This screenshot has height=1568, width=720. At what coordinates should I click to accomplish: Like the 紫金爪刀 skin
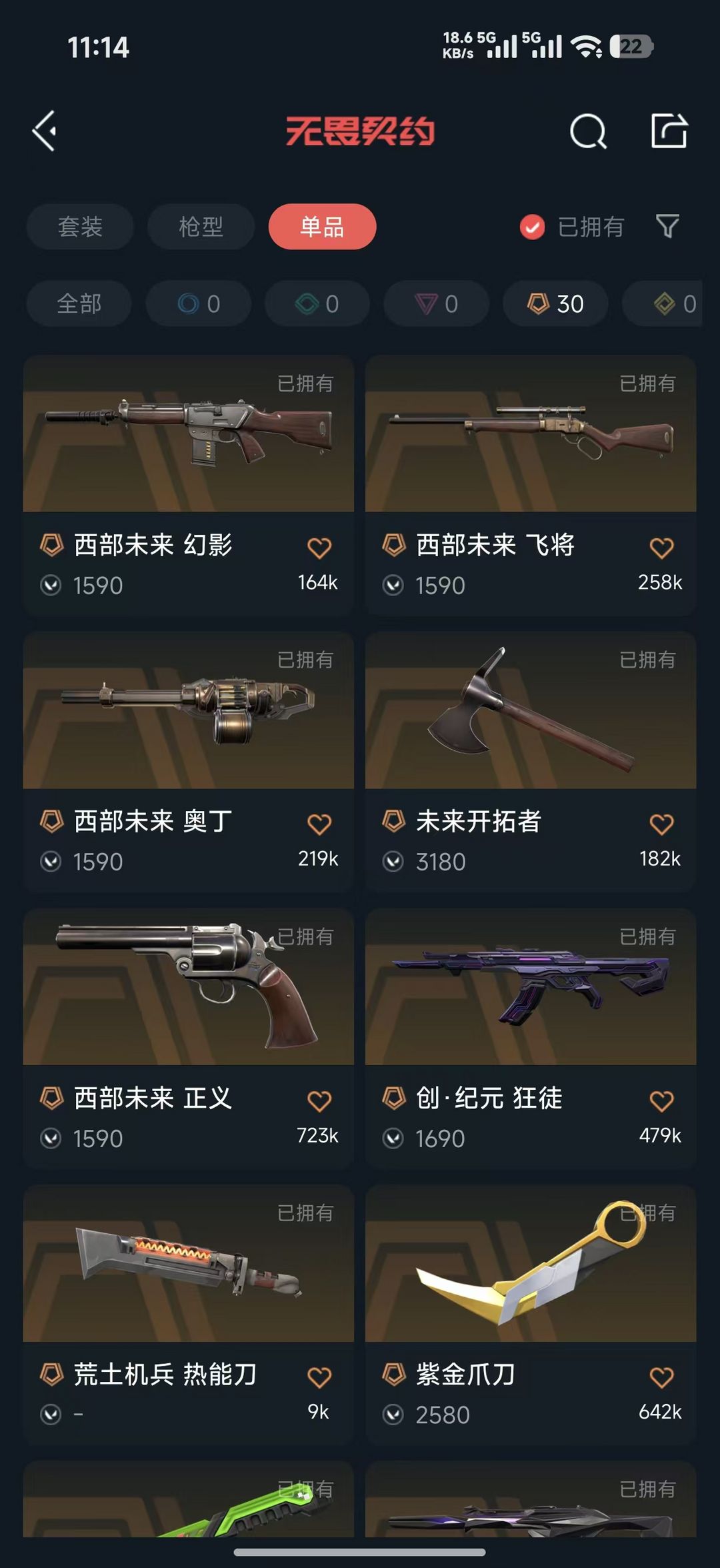pos(661,1377)
